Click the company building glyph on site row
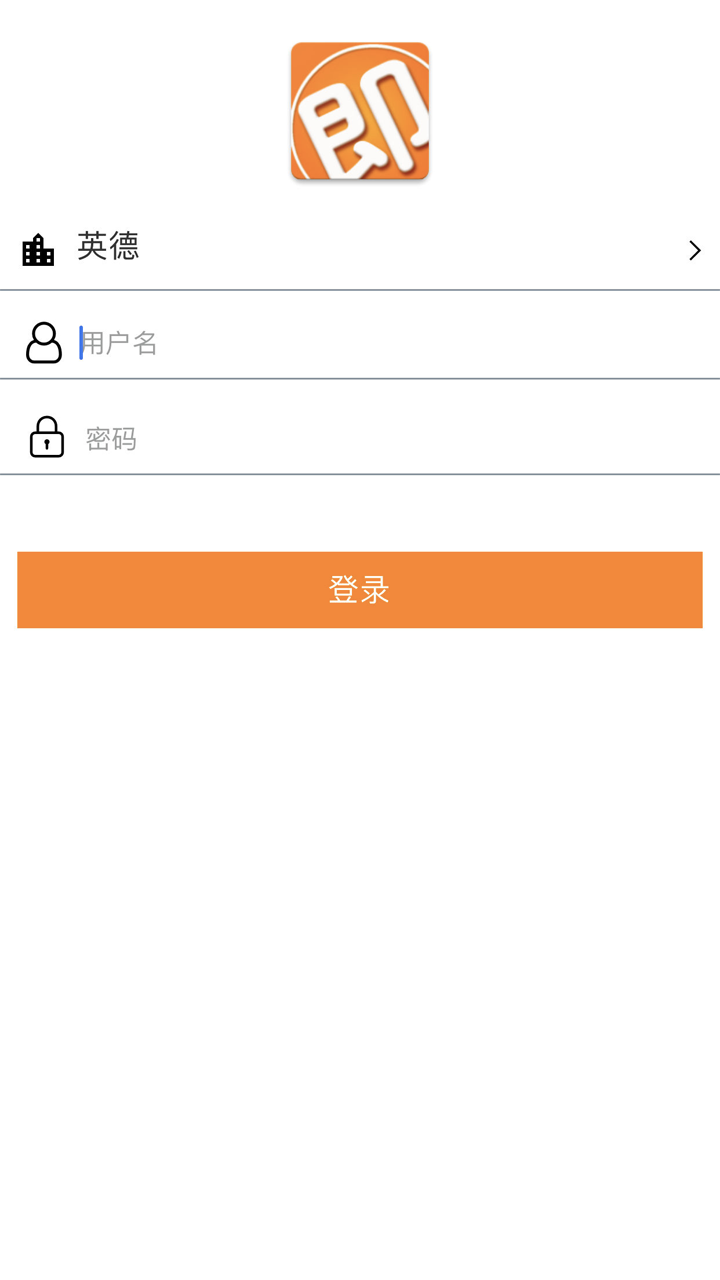Screen dimensions: 720x1280 (x=38, y=249)
